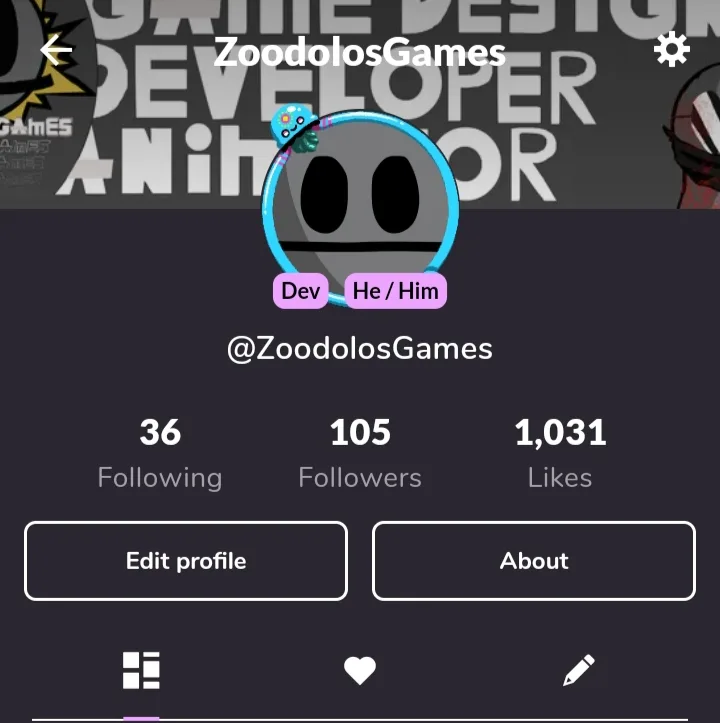Switch to the liked posts heart tab
The image size is (720, 723).
[360, 670]
